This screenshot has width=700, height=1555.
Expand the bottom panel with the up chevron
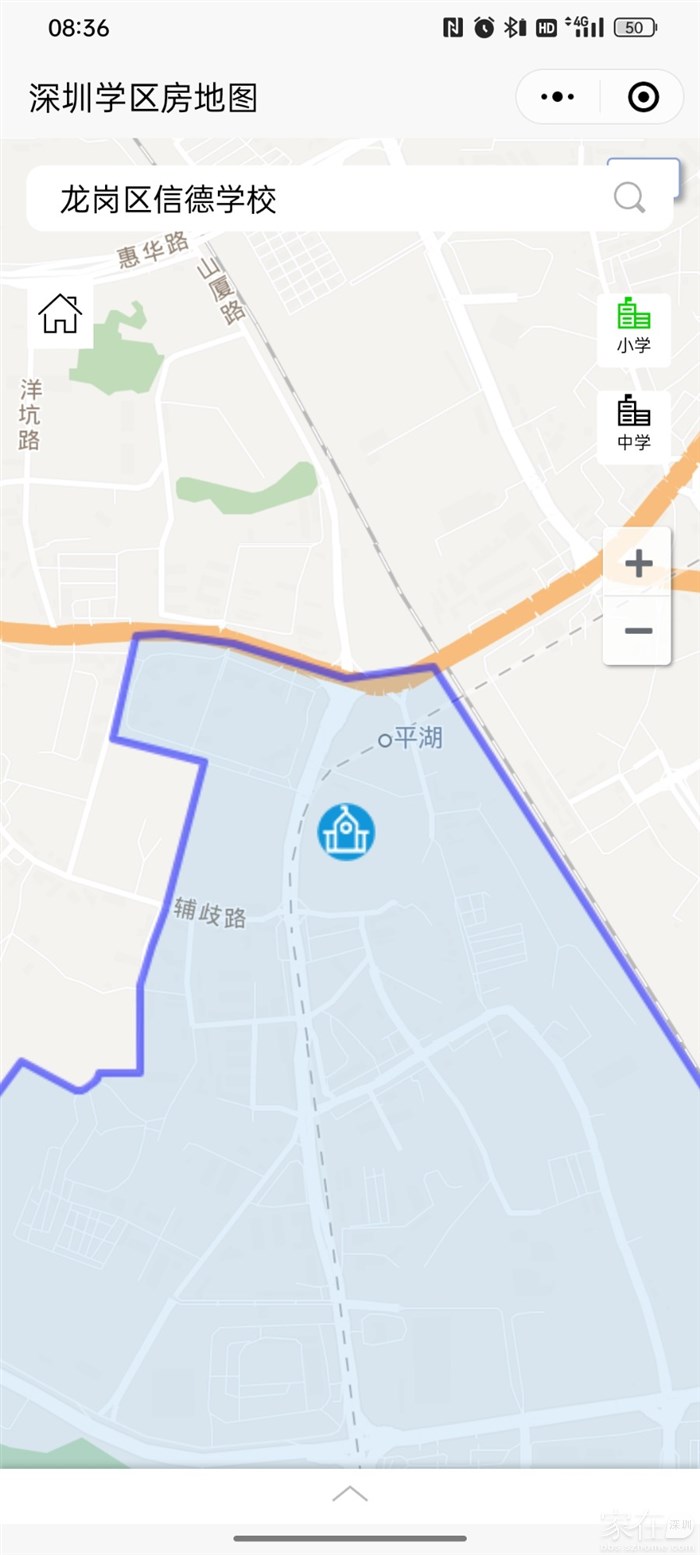tap(349, 1494)
